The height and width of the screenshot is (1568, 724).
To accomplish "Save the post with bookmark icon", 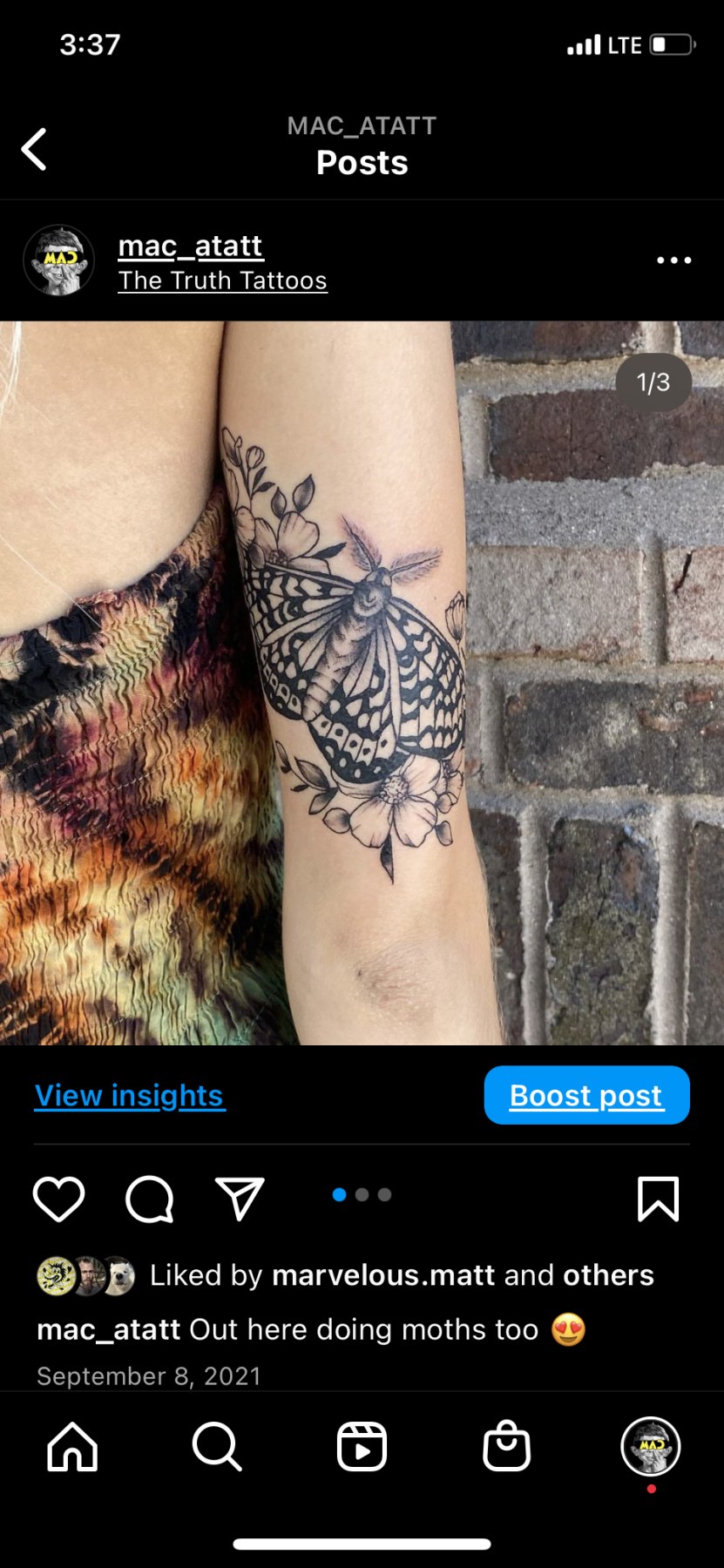I will [x=658, y=1199].
